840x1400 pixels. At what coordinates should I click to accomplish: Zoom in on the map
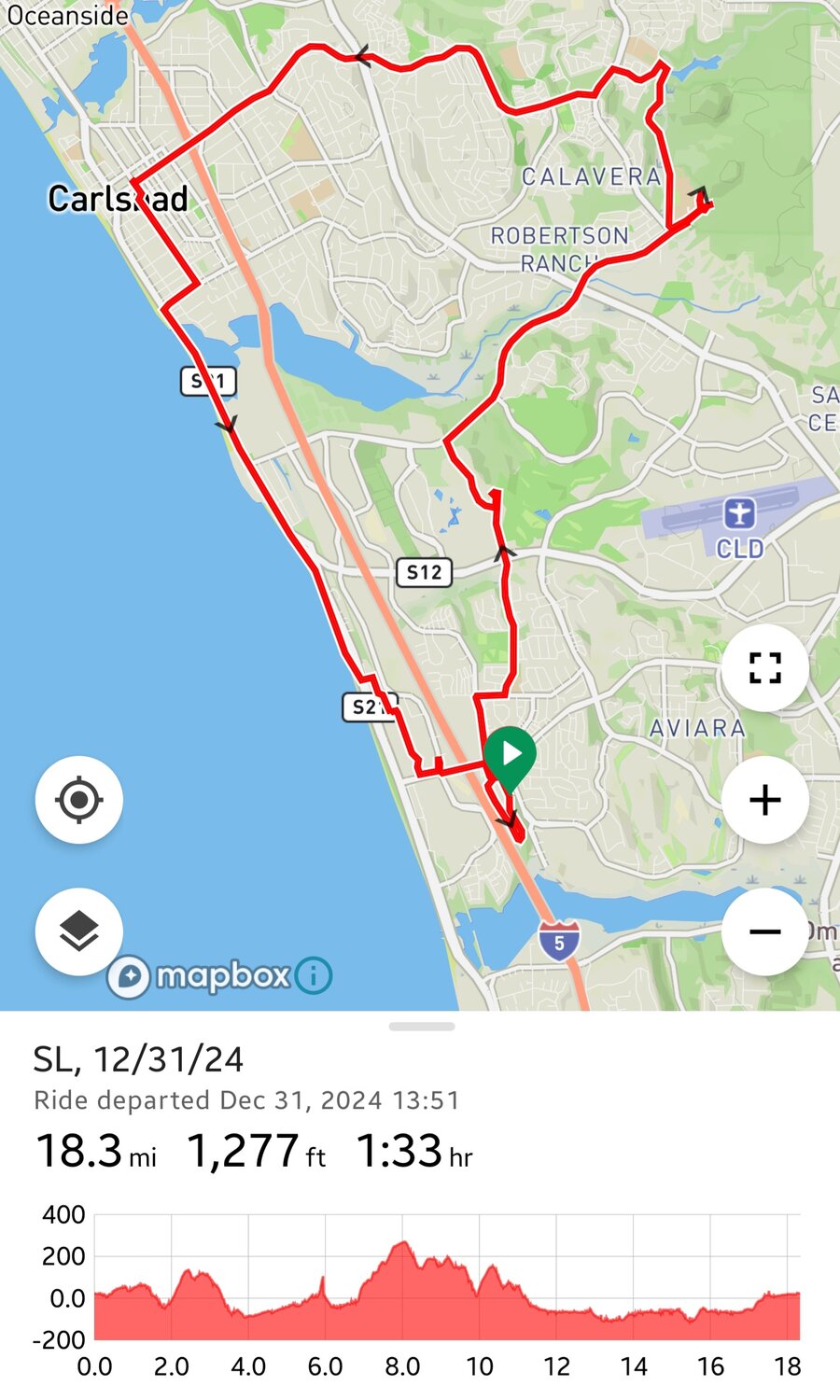coord(764,800)
